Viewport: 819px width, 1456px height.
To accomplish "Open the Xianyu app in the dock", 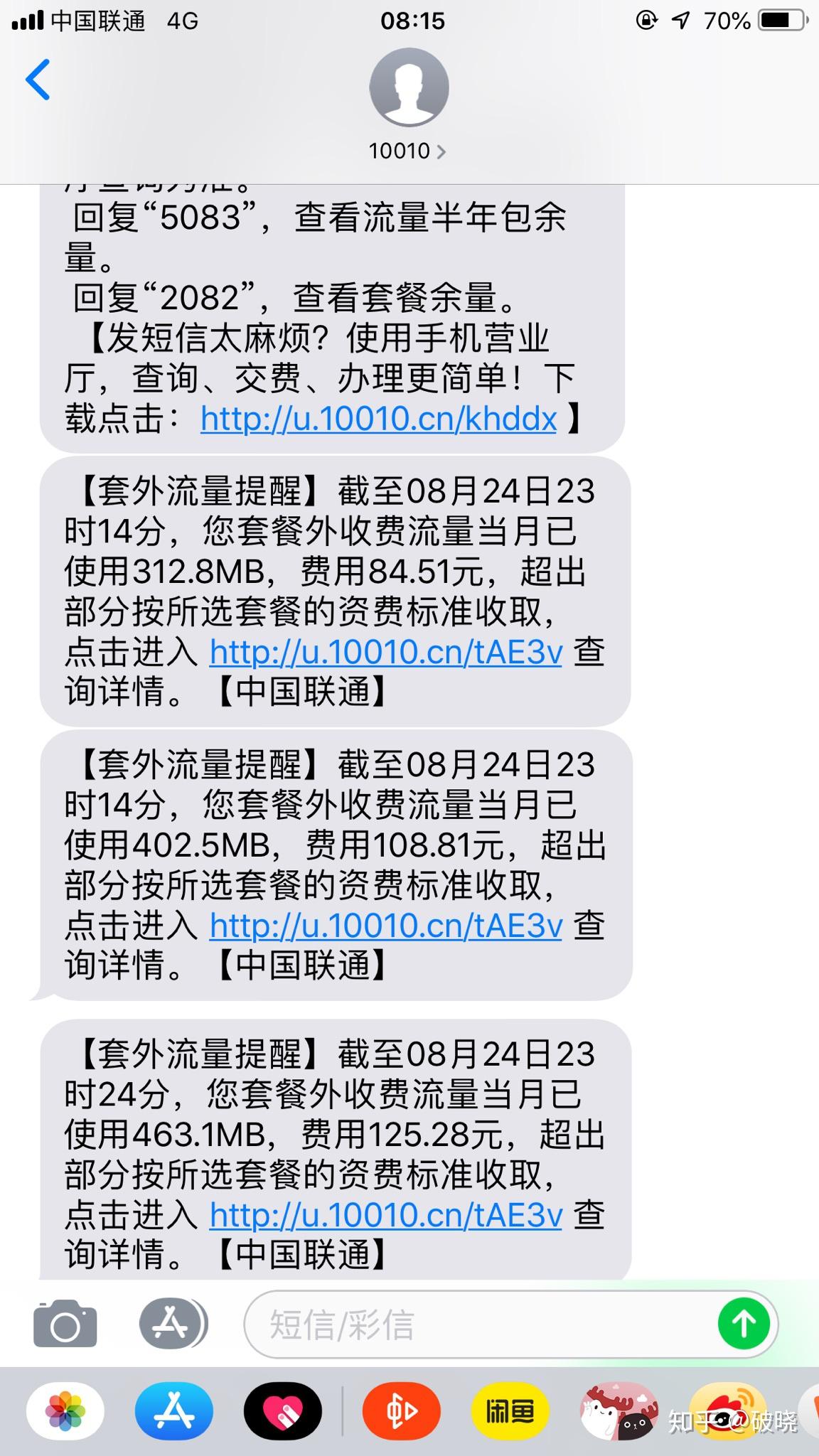I will (510, 1413).
